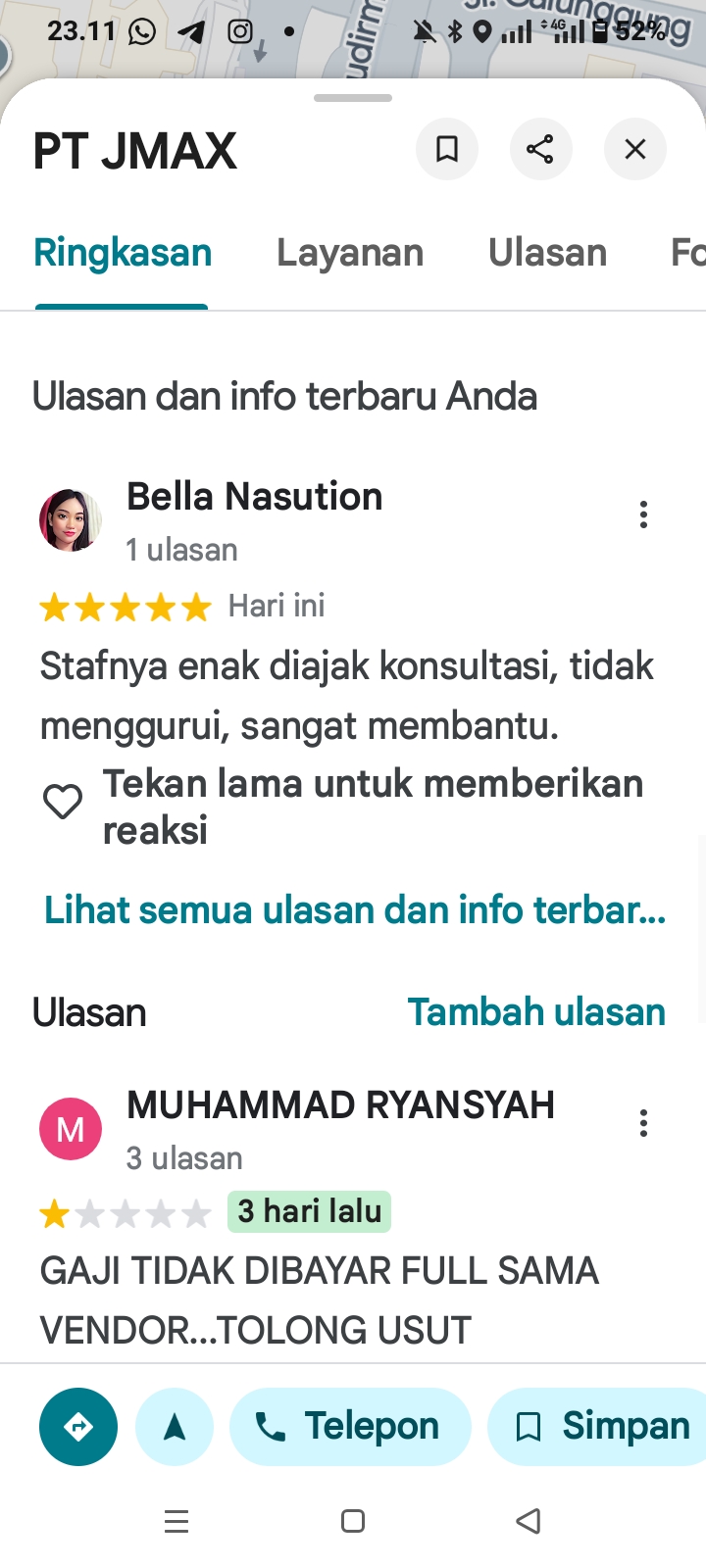706x1568 pixels.
Task: Get directions with the teal arrow button
Action: (78, 1427)
